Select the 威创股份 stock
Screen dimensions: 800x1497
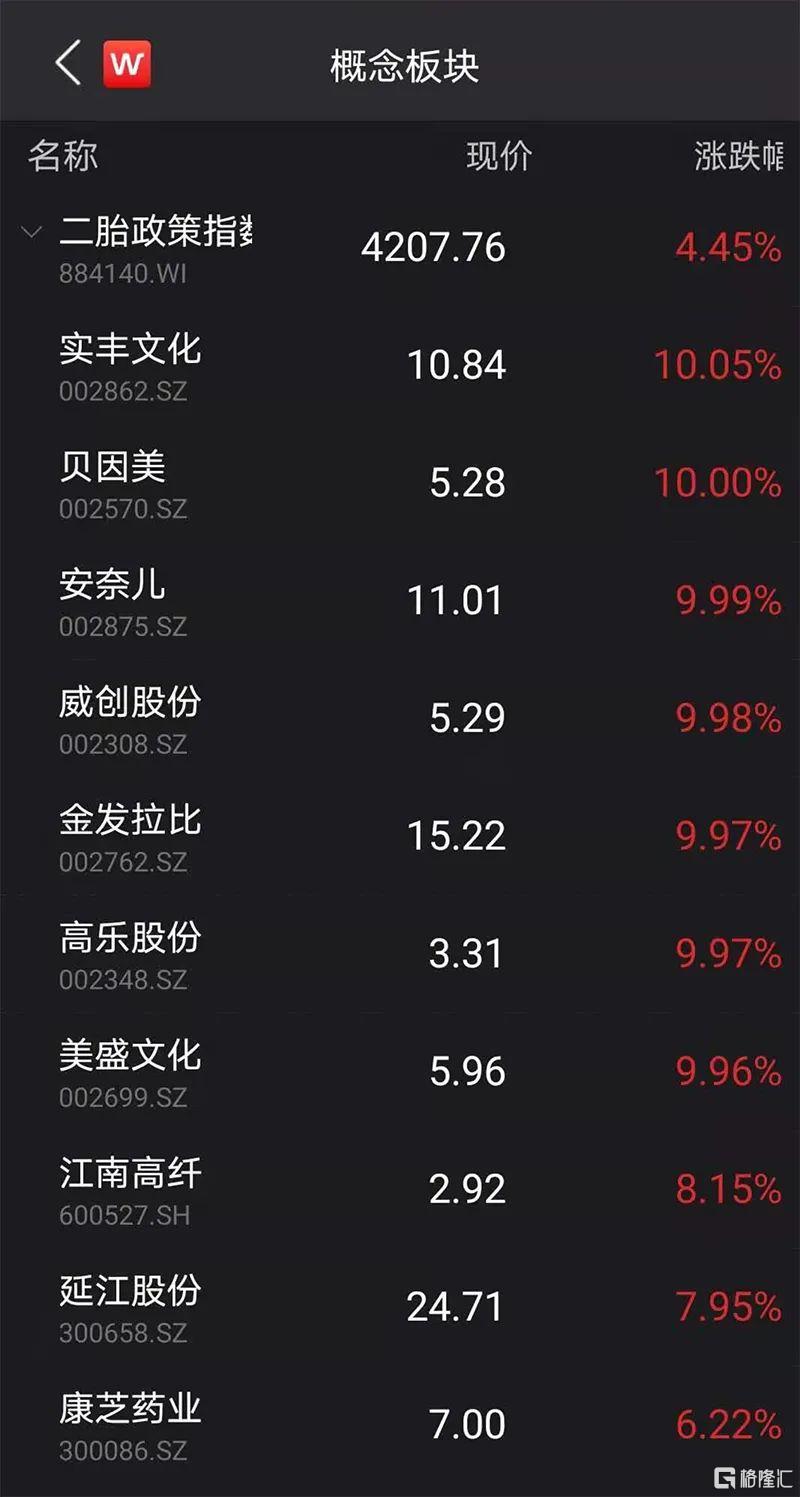[x=400, y=718]
